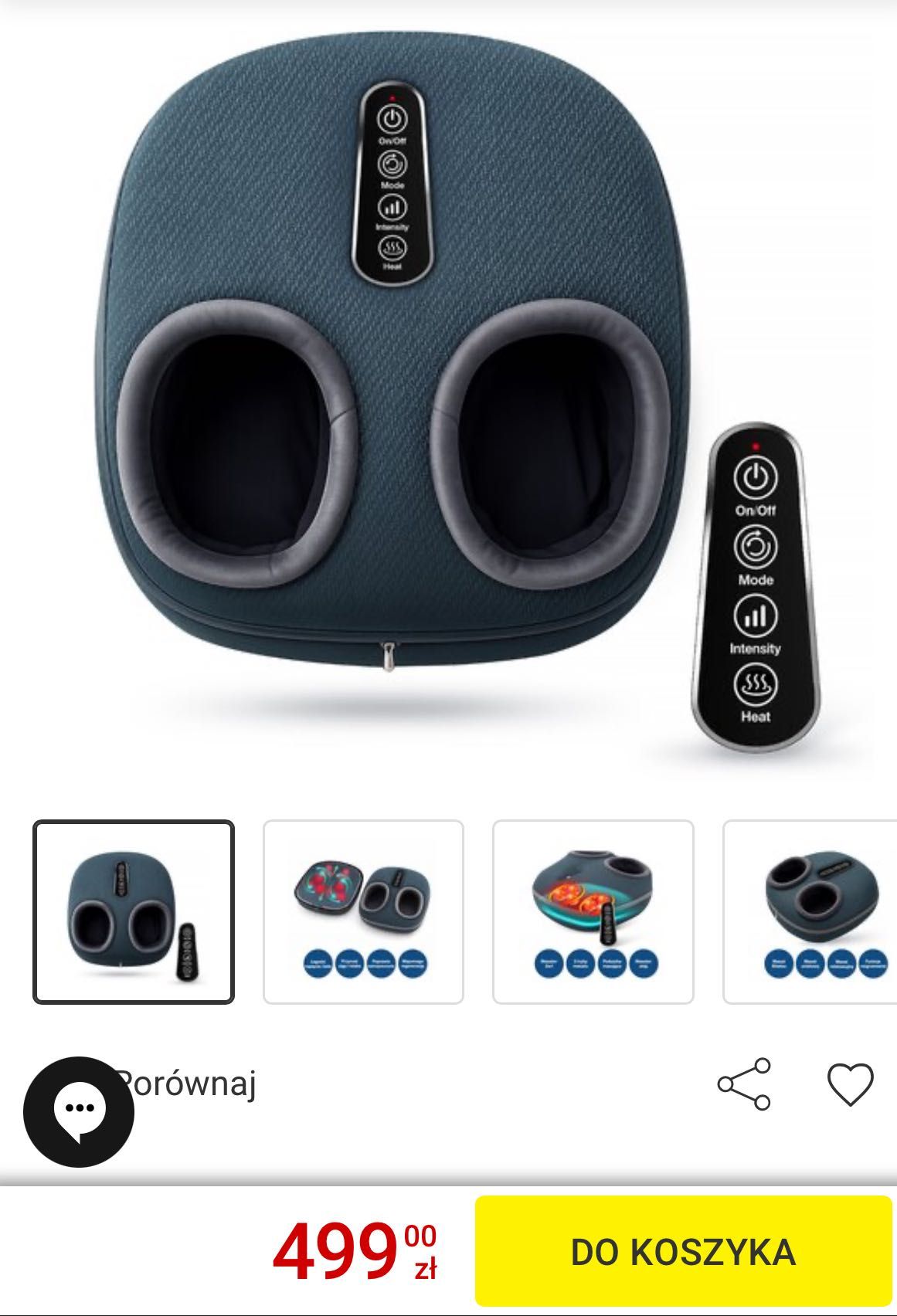897x1316 pixels.
Task: Share this product
Action: [744, 1084]
